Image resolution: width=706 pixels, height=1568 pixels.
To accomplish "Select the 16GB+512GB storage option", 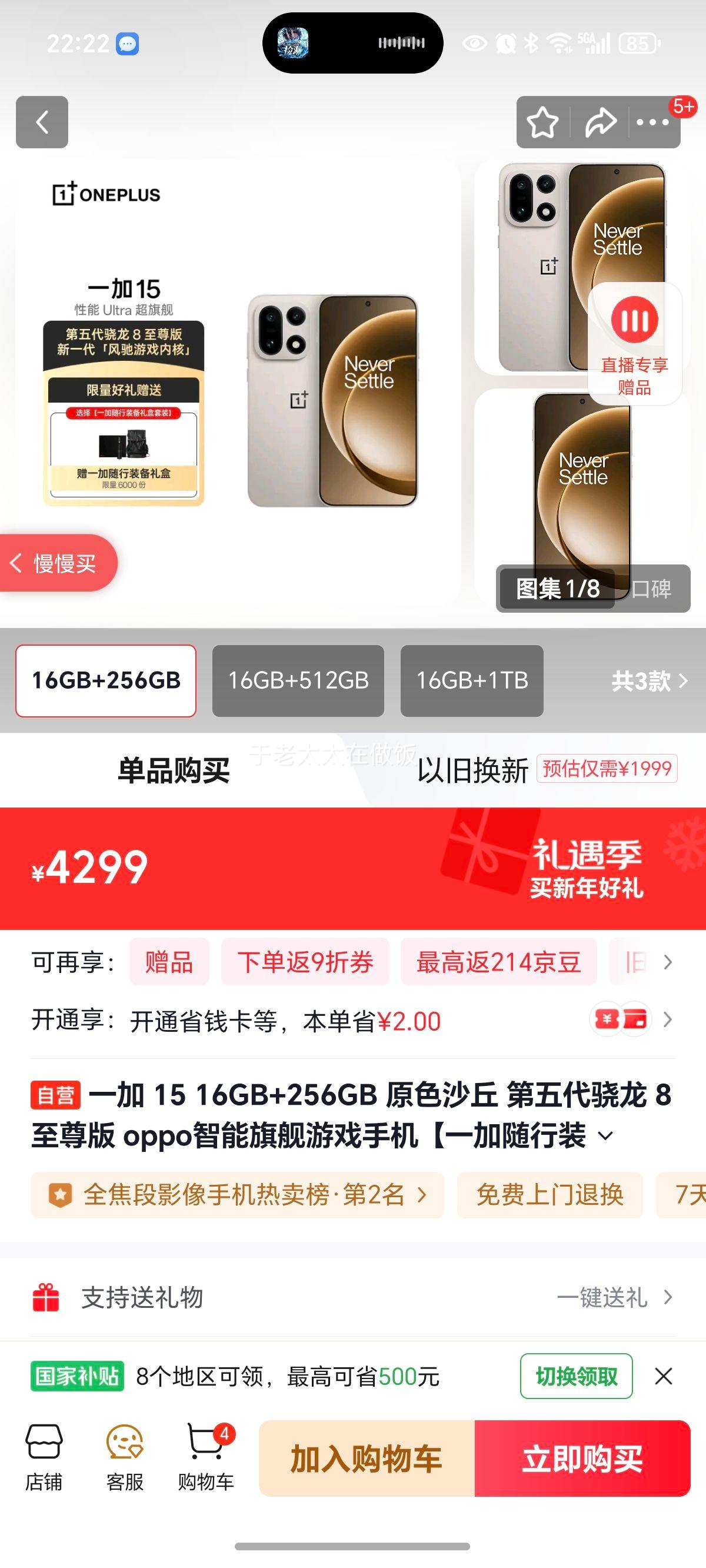I will tap(298, 681).
